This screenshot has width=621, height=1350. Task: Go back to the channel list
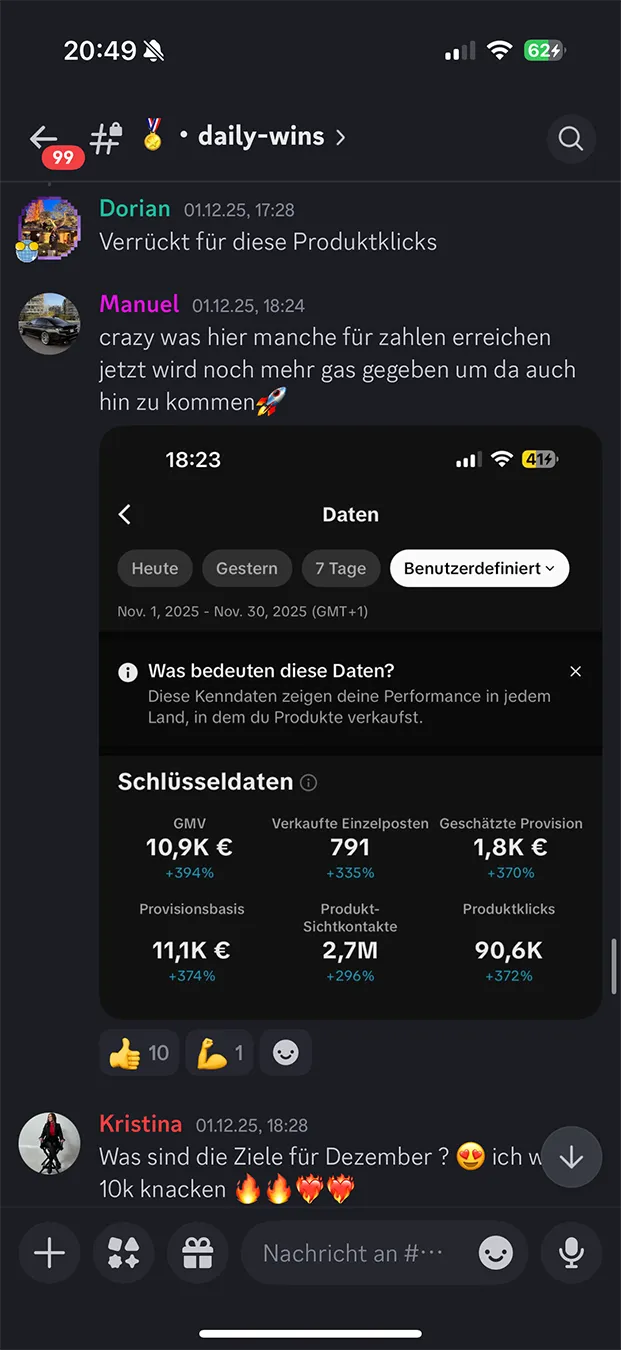tap(45, 138)
